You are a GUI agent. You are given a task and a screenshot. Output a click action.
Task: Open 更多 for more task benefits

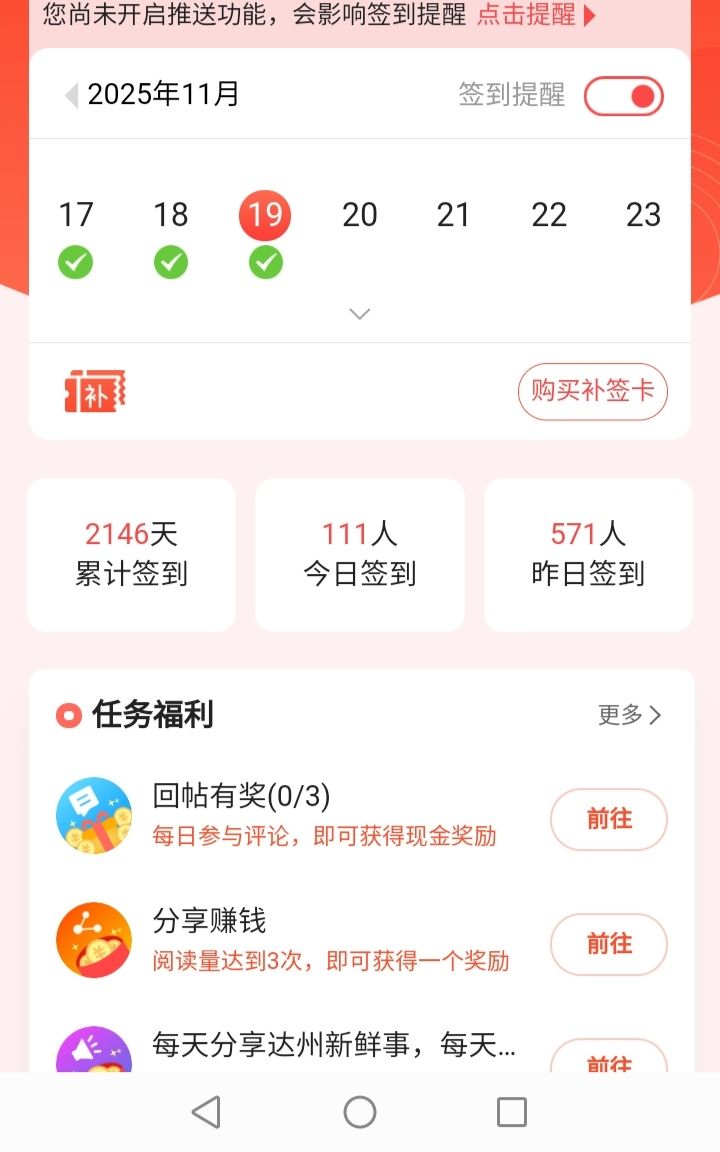(629, 715)
